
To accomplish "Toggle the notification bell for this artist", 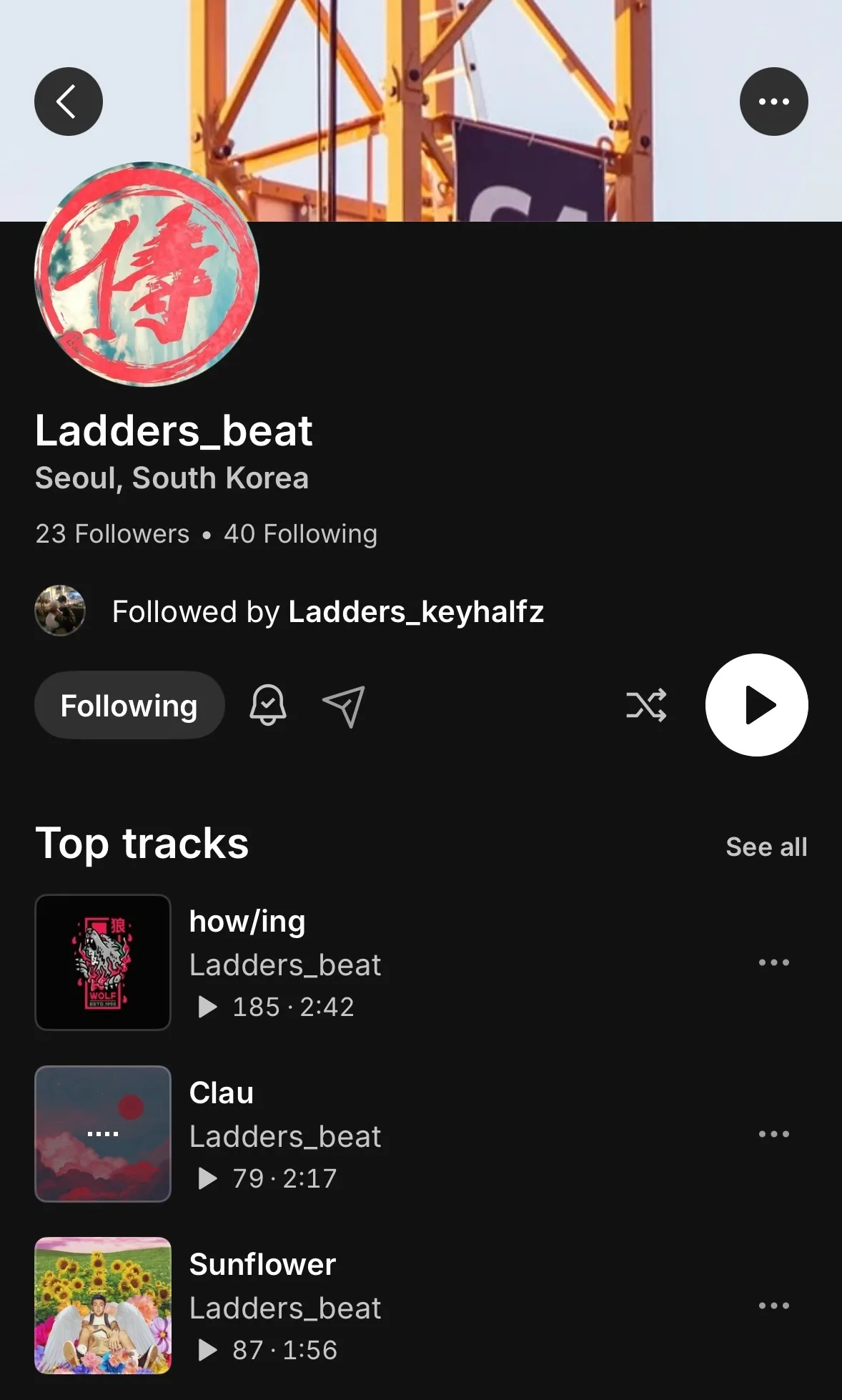I will pyautogui.click(x=268, y=706).
